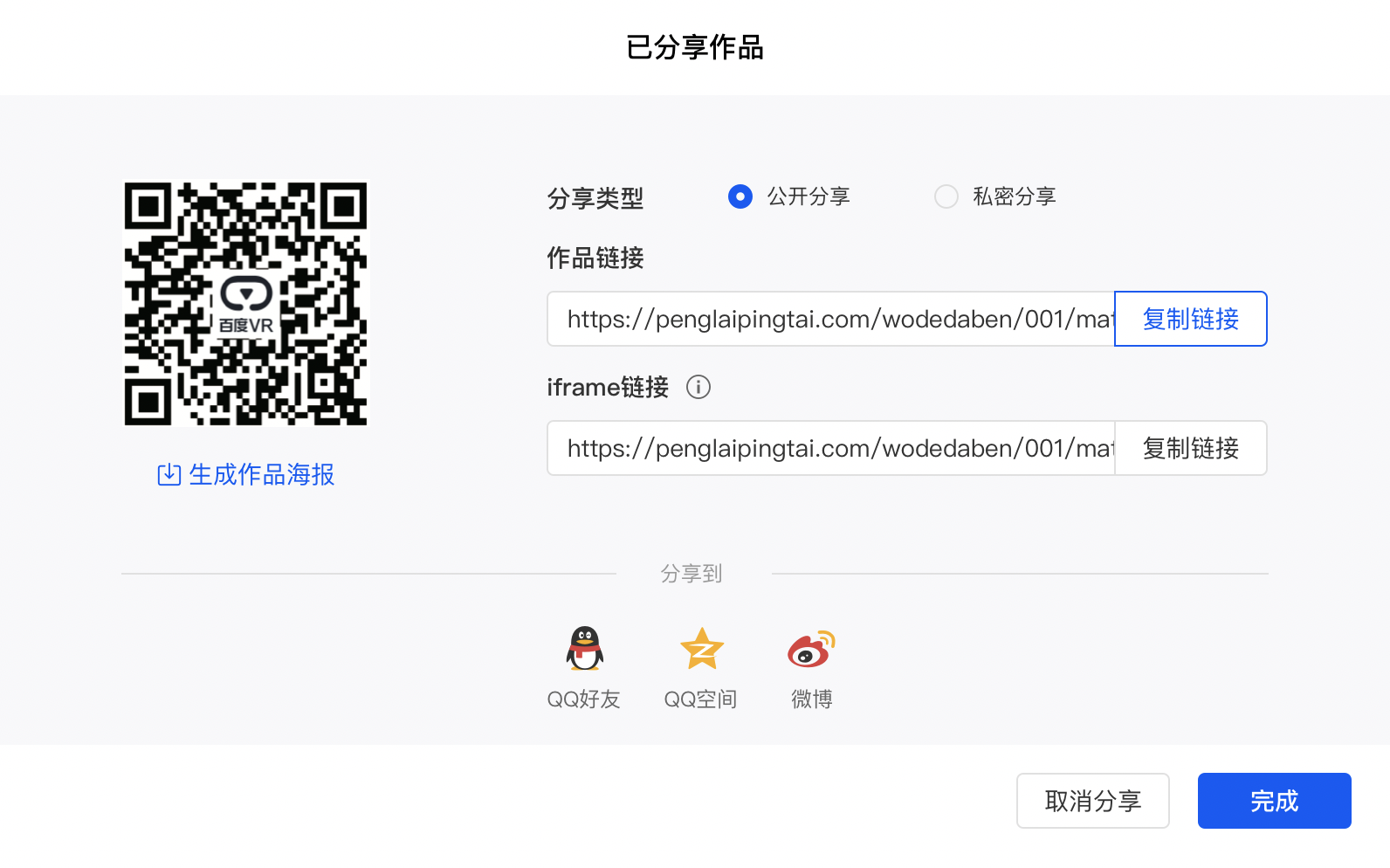This screenshot has height=868, width=1390.
Task: Open the info icon beside iframe链接
Action: click(698, 387)
